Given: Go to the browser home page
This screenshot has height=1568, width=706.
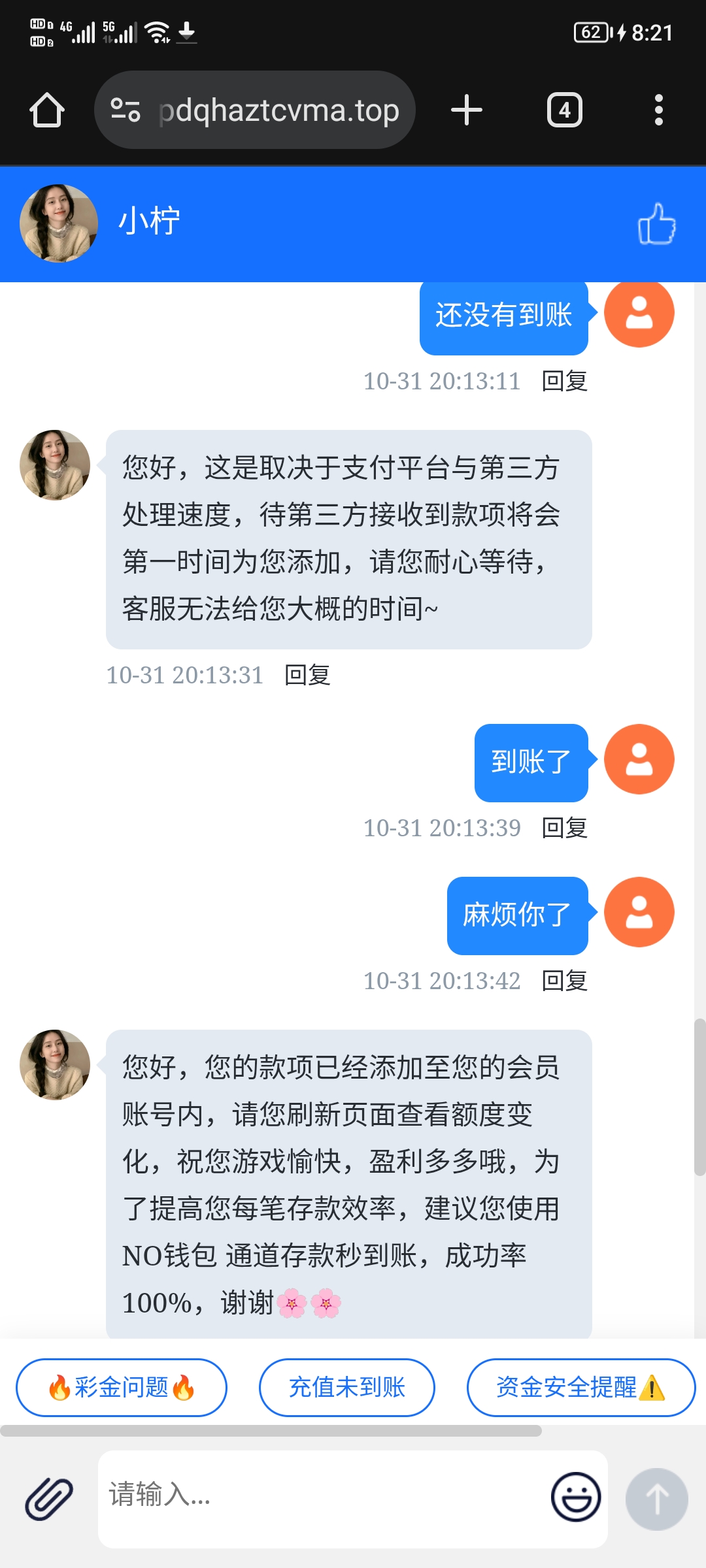Looking at the screenshot, I should [47, 110].
